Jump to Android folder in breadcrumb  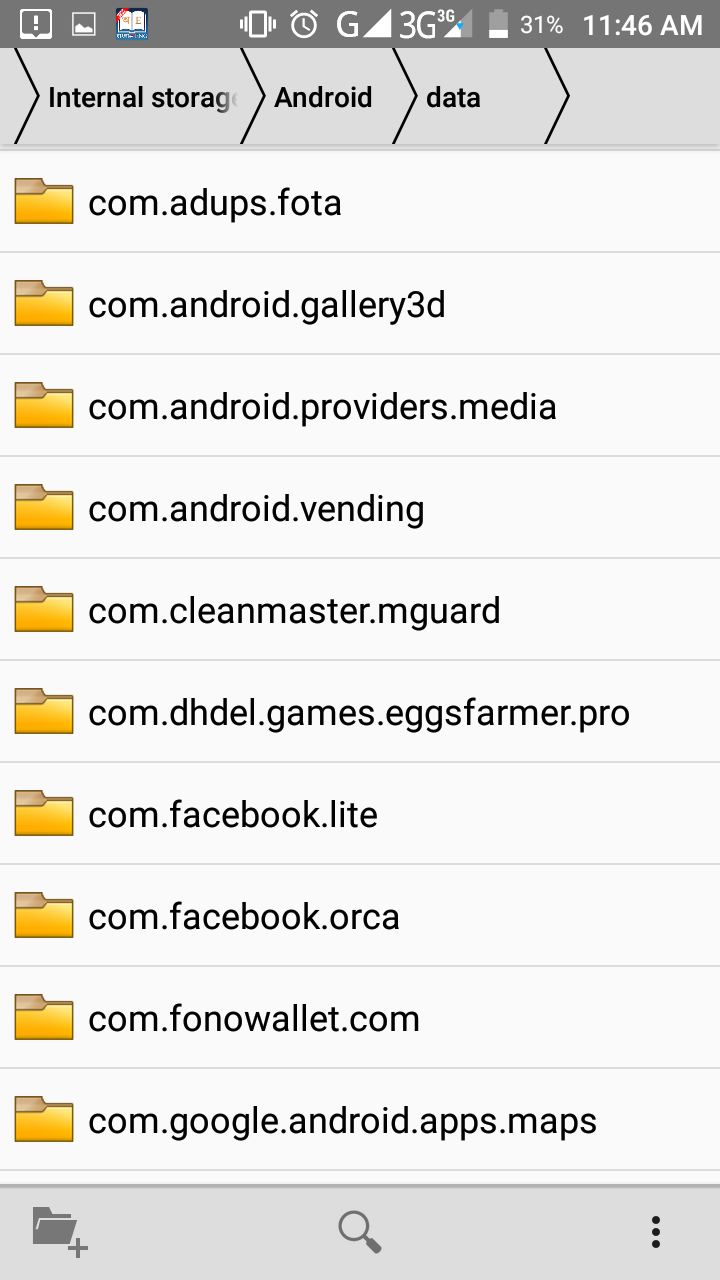[322, 97]
